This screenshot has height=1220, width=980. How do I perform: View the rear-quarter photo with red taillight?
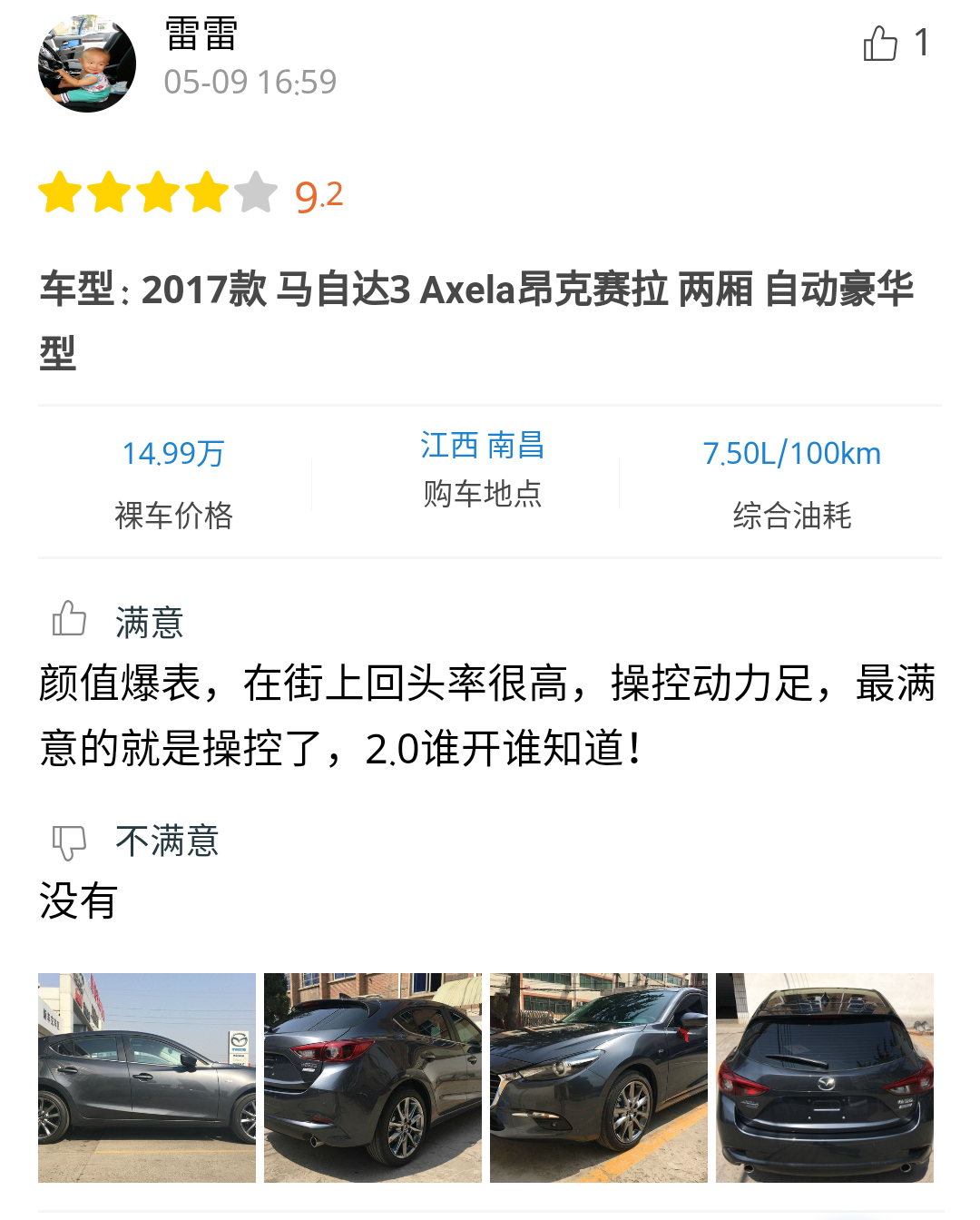point(373,1077)
